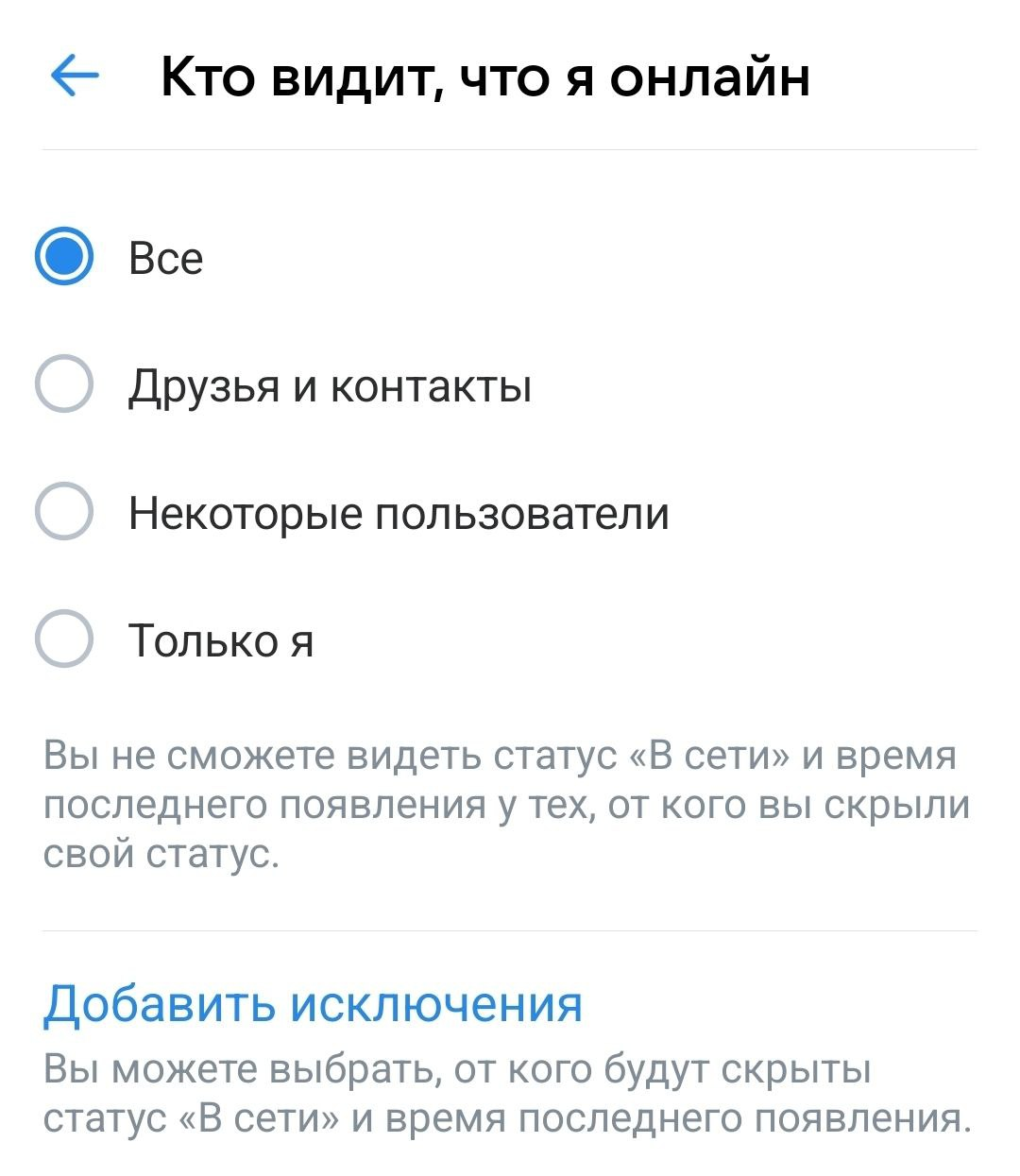Select the "Все" option
This screenshot has width=1020, height=1176.
click(x=64, y=257)
